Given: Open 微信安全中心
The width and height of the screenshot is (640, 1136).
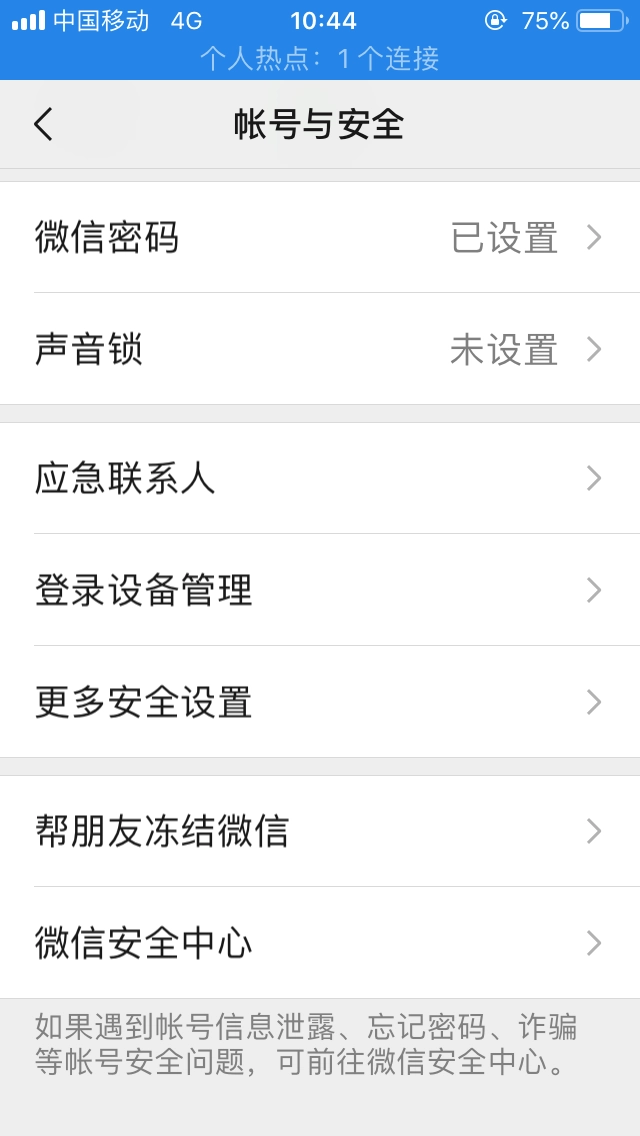Looking at the screenshot, I should [x=320, y=943].
